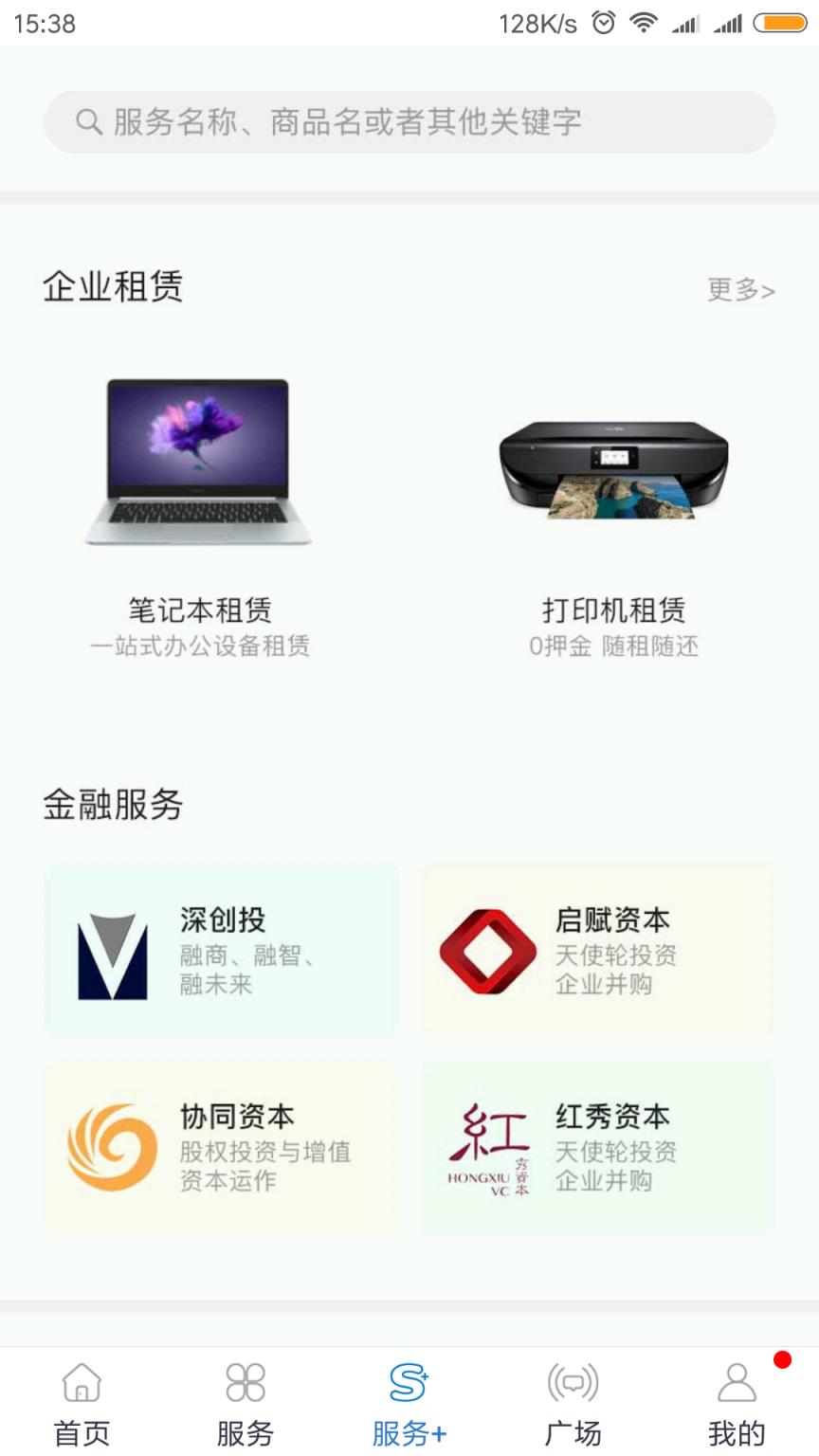Viewport: 819px width, 1456px height.
Task: Tap the 启赋资本 red cube logo
Action: click(486, 951)
